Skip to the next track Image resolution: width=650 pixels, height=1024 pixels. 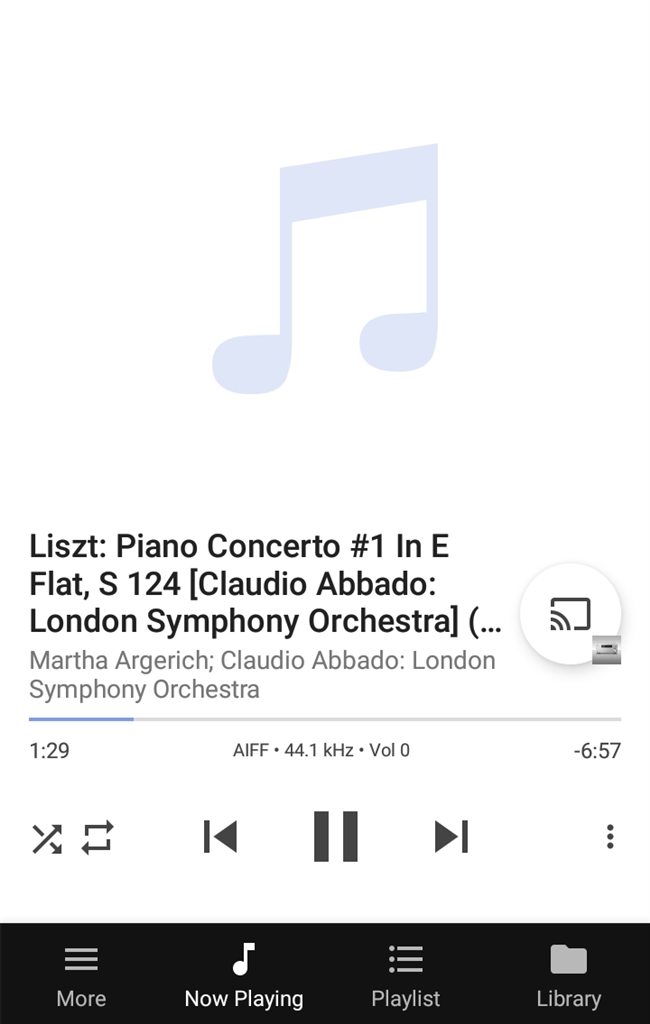tap(451, 836)
